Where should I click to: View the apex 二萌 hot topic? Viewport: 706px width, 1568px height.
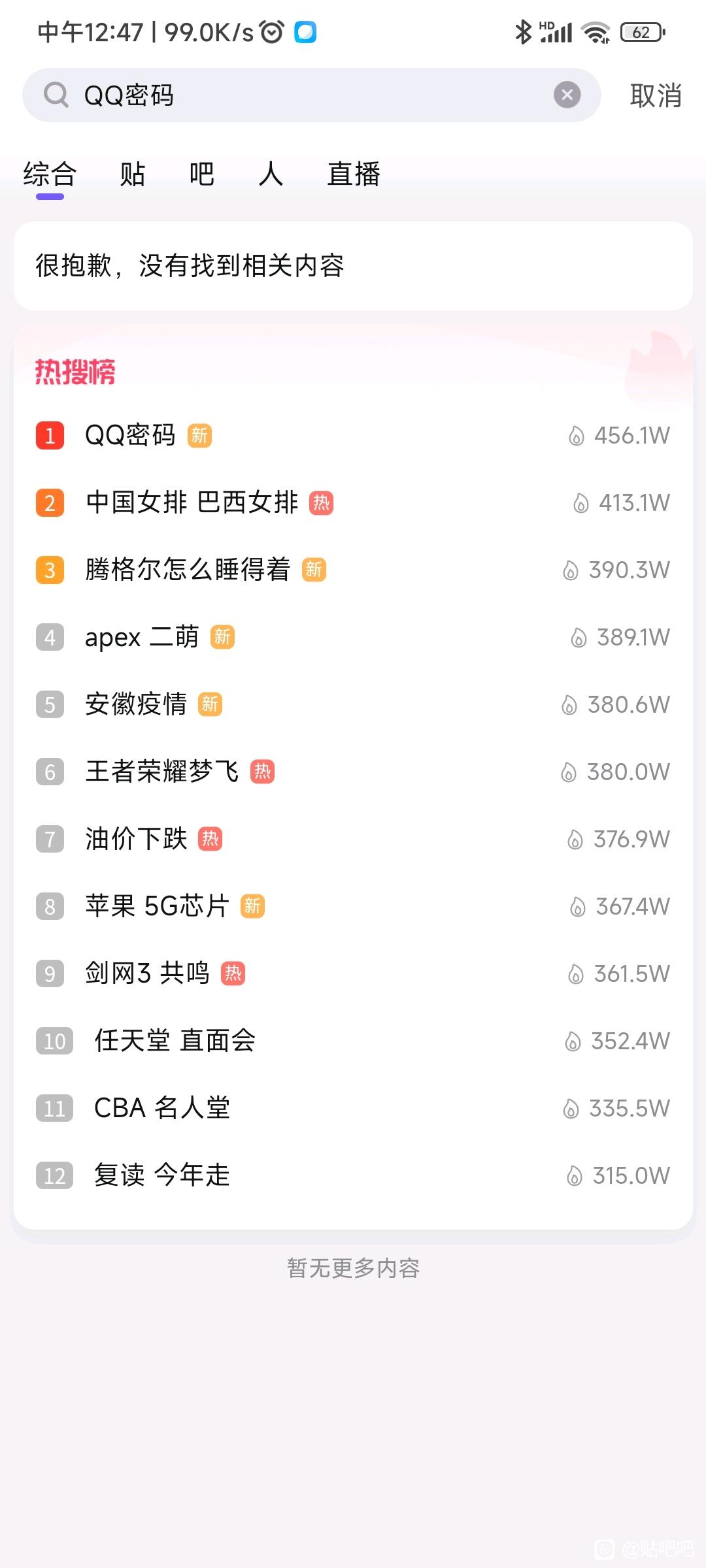tap(353, 638)
